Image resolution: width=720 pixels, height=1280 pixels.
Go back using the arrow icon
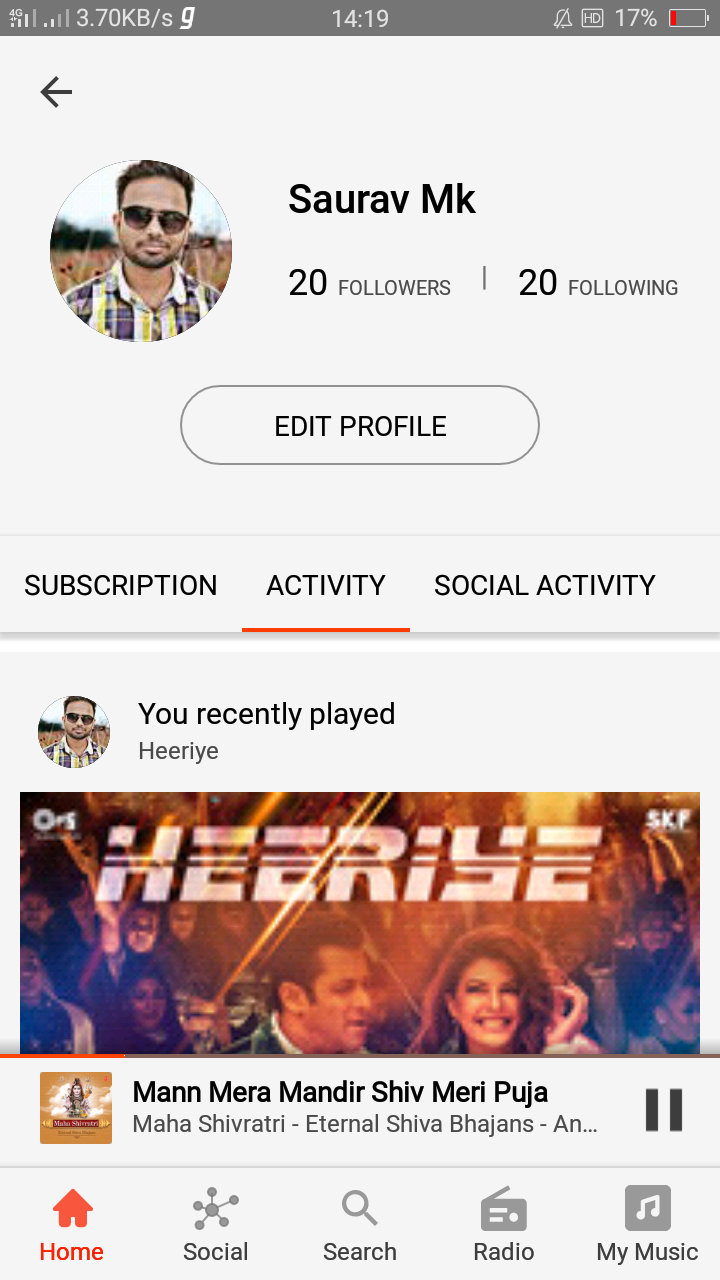(x=56, y=92)
